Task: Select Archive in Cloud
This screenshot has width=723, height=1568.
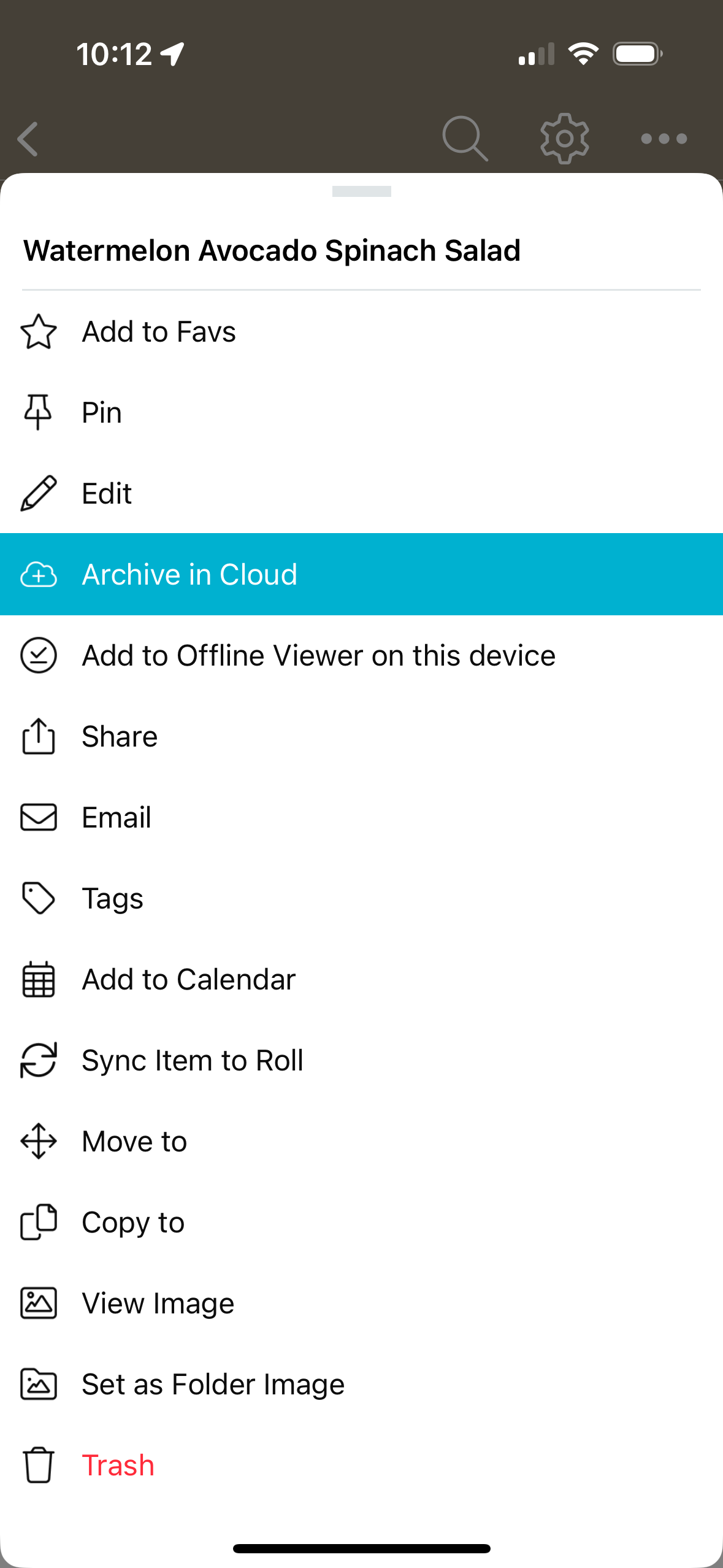Action: coord(361,574)
